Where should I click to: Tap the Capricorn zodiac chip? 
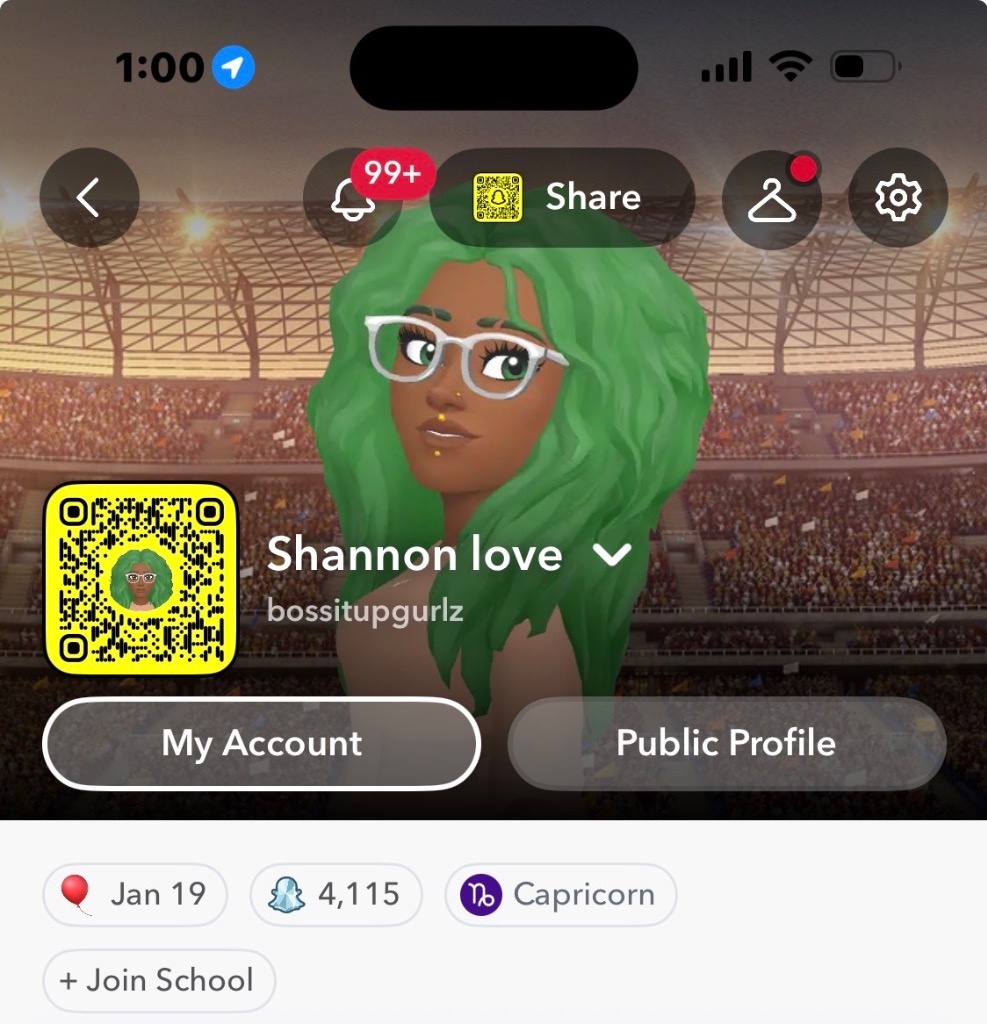(x=560, y=894)
